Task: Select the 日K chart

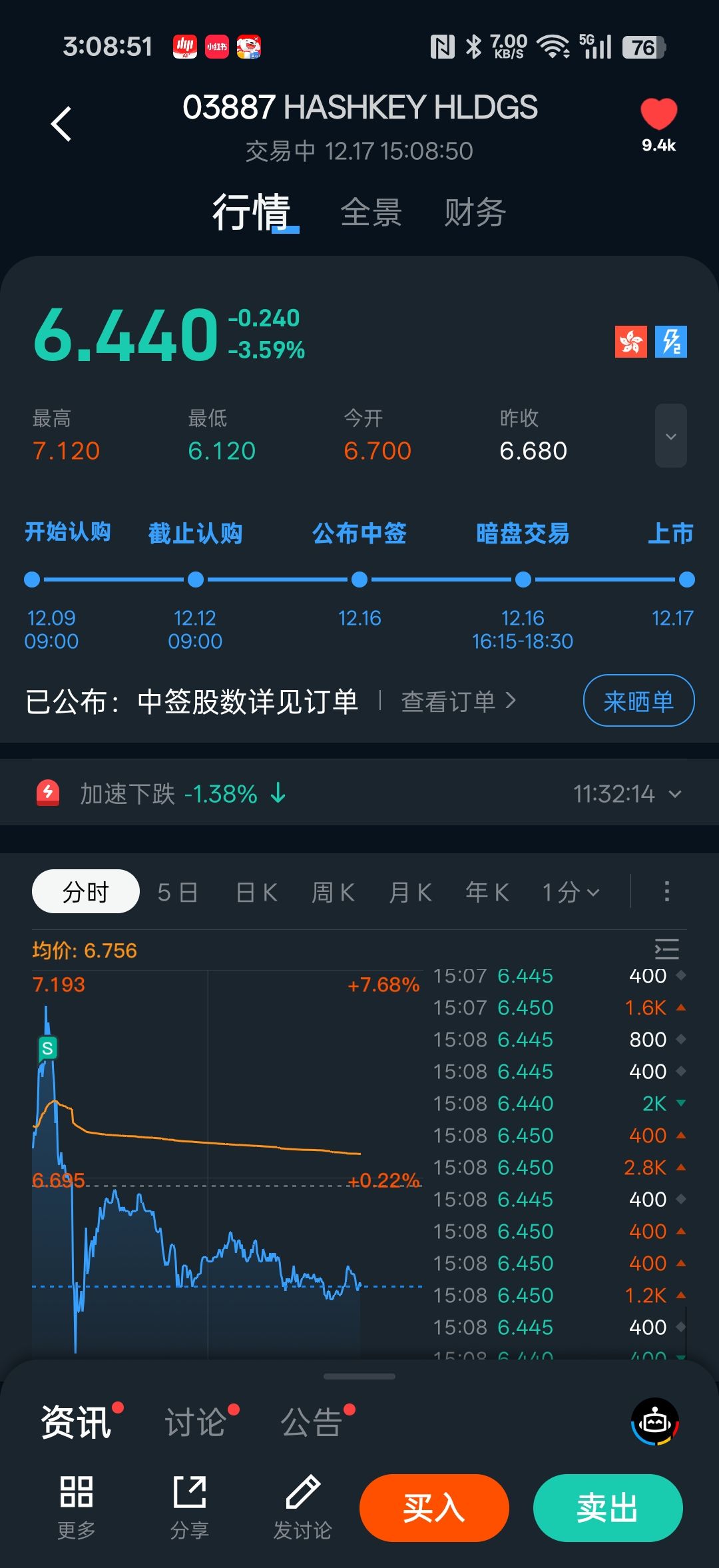Action: tap(256, 892)
